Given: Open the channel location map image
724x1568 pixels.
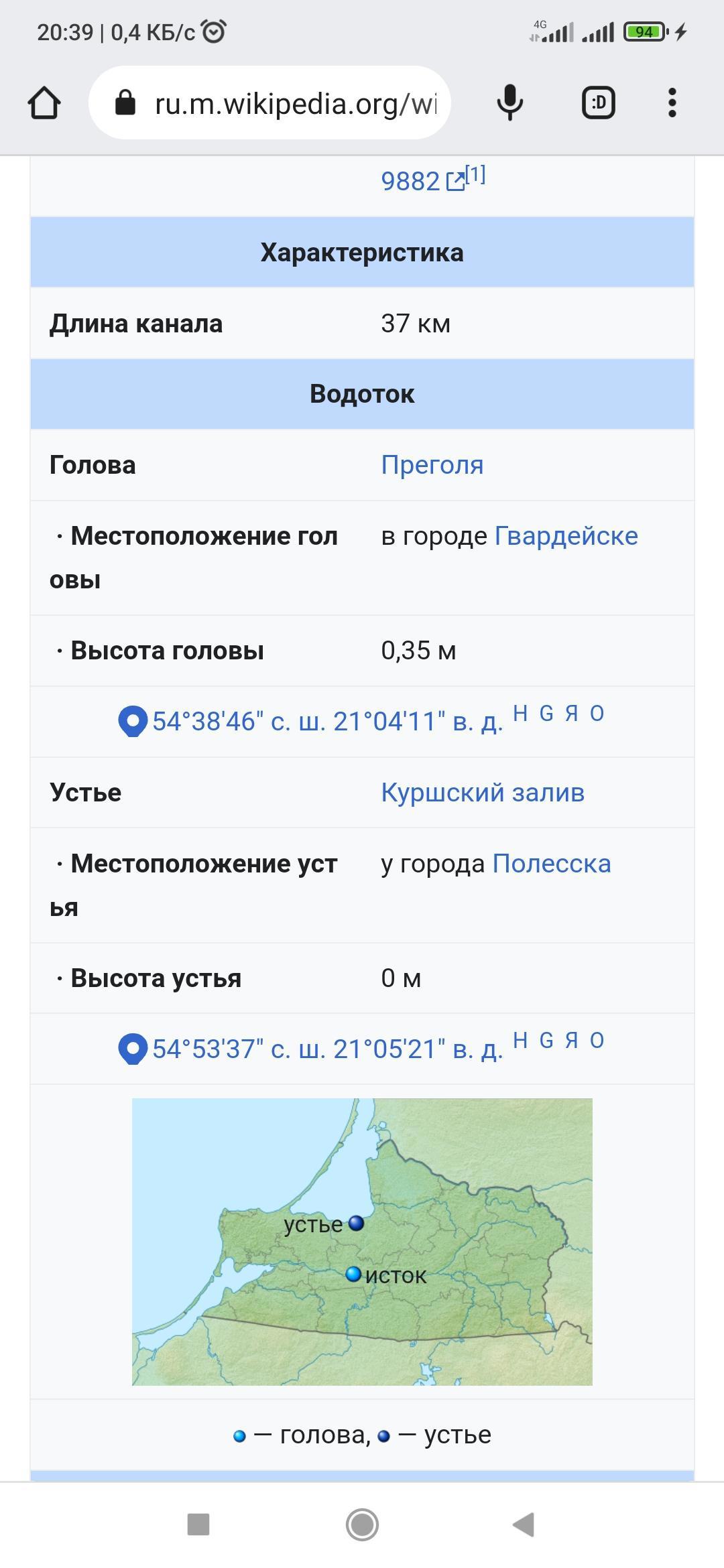Looking at the screenshot, I should (362, 1241).
